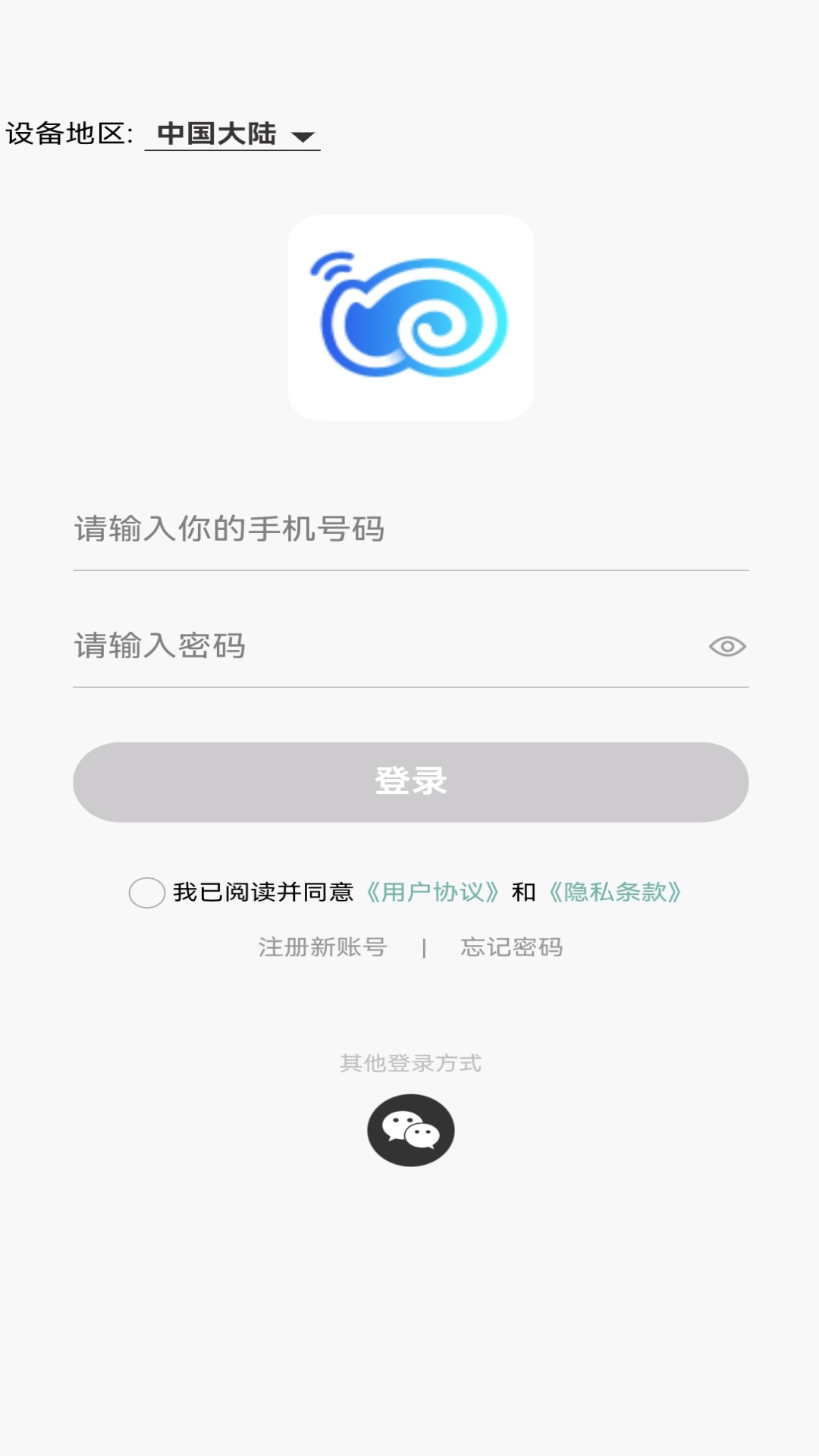Click the 登录 login button
The height and width of the screenshot is (1456, 819).
point(409,782)
